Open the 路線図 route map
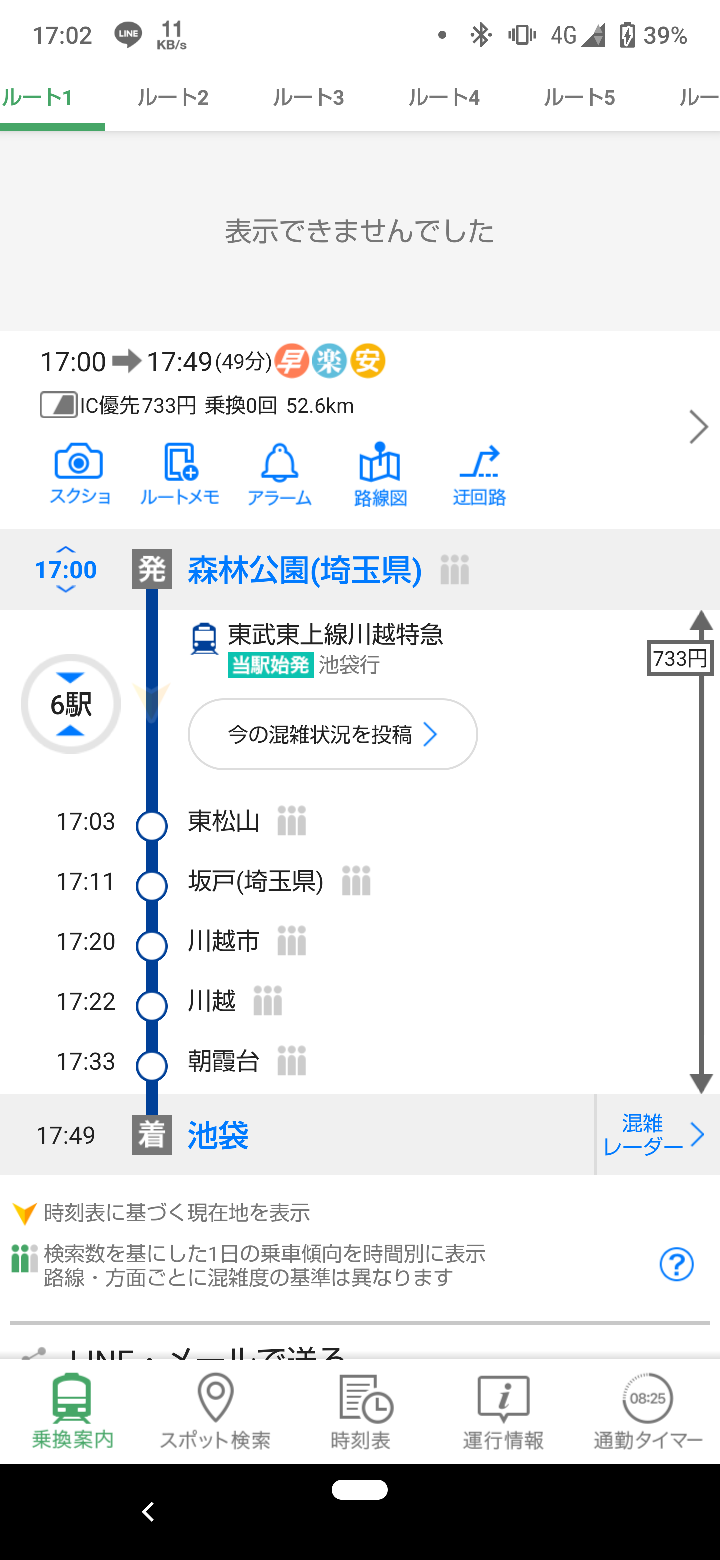The width and height of the screenshot is (720, 1560). coord(380,475)
